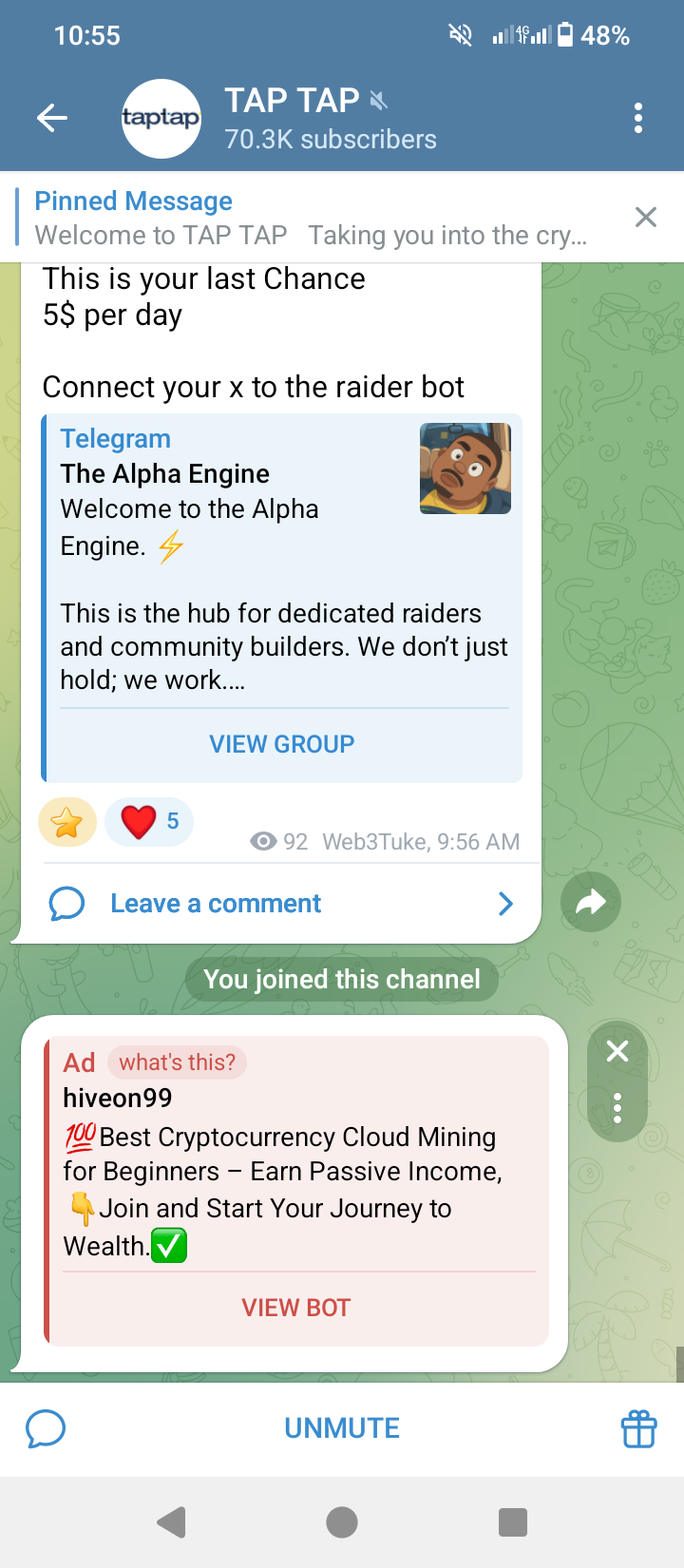Dismiss the pinned message bar
The width and height of the screenshot is (684, 1568).
[646, 218]
